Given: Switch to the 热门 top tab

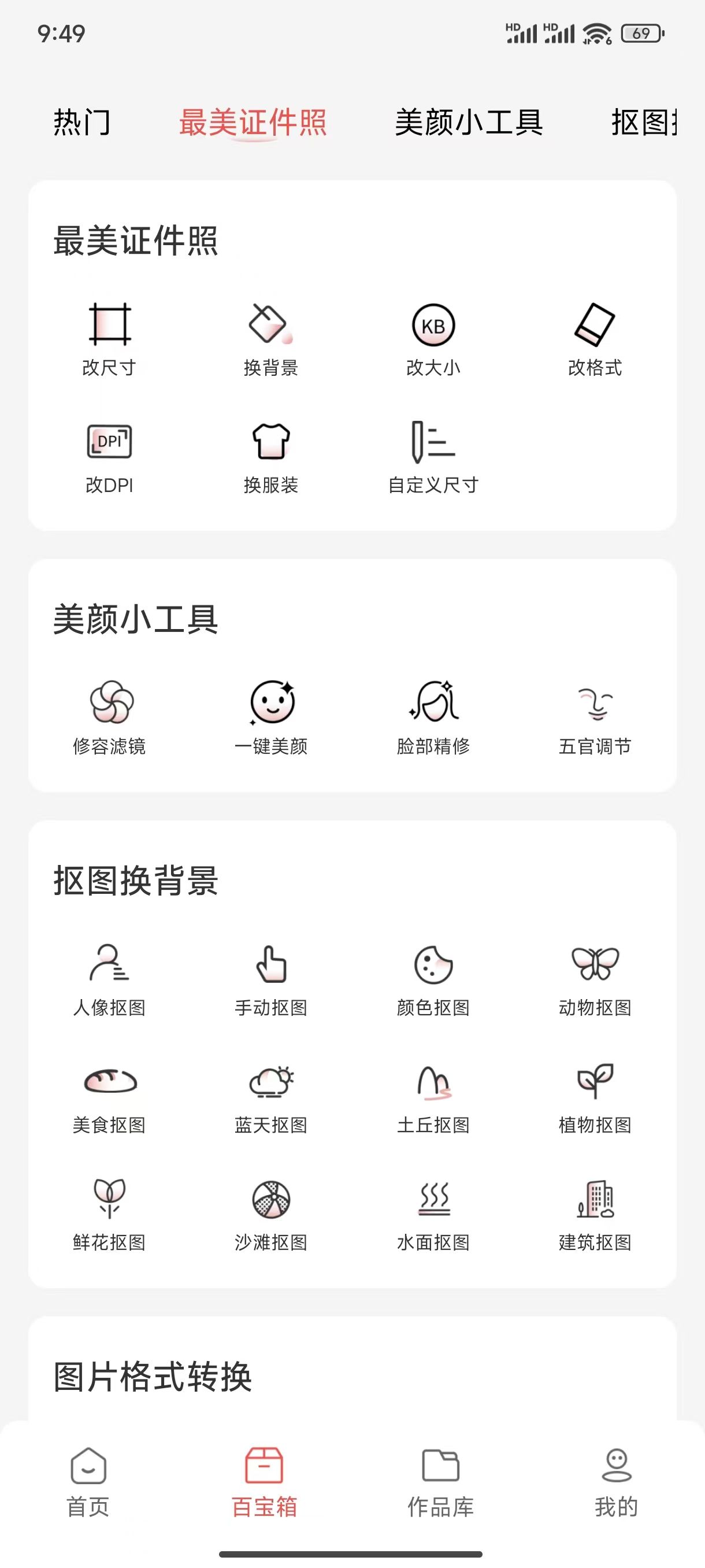Looking at the screenshot, I should (82, 123).
